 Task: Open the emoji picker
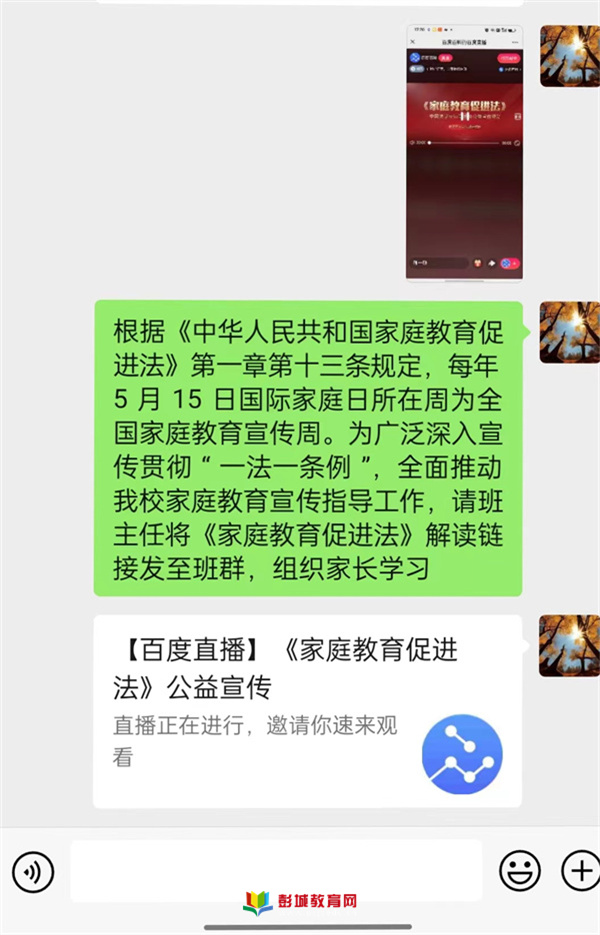pyautogui.click(x=520, y=871)
